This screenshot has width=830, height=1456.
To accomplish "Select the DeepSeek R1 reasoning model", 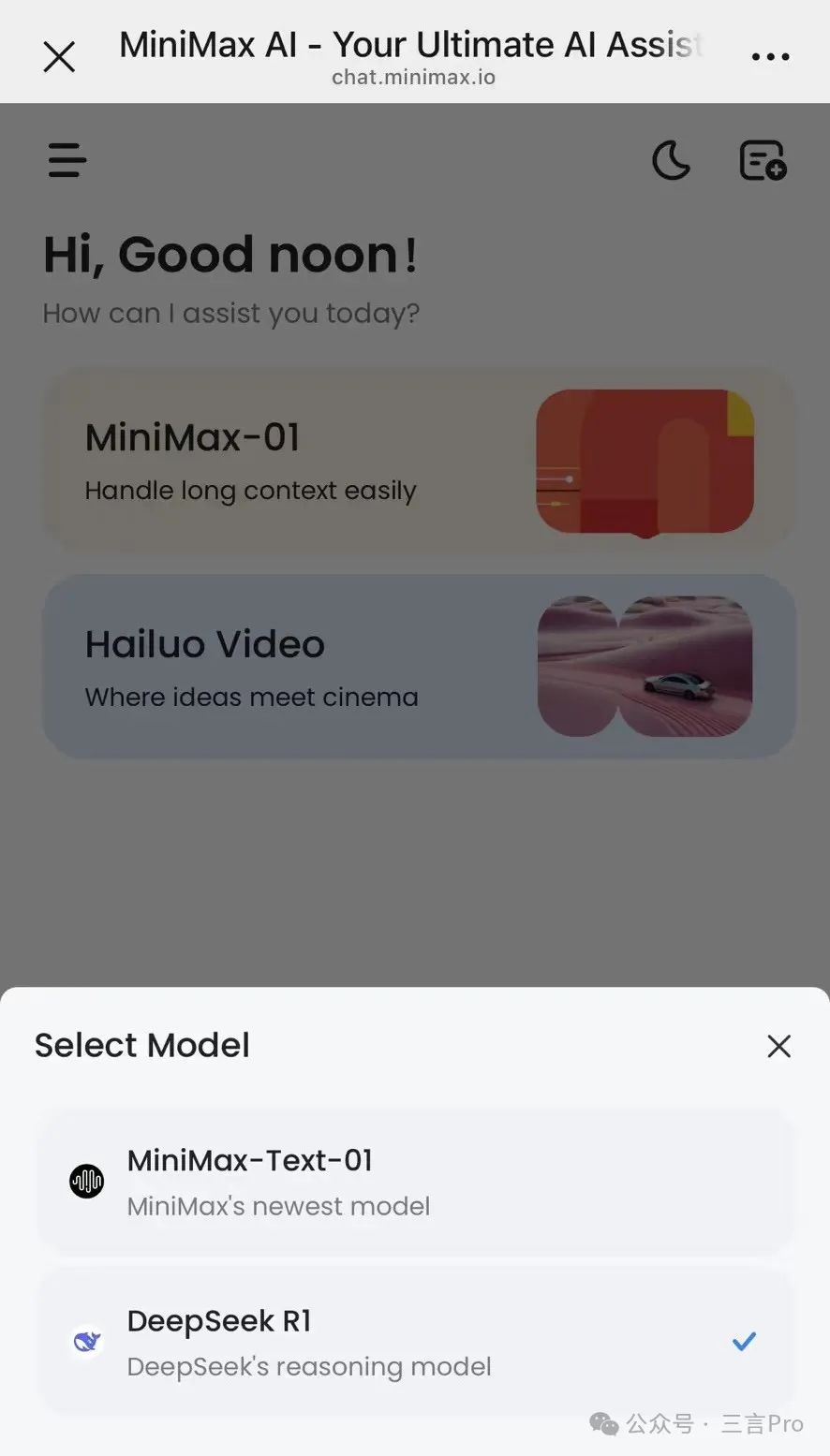I will [x=415, y=1342].
